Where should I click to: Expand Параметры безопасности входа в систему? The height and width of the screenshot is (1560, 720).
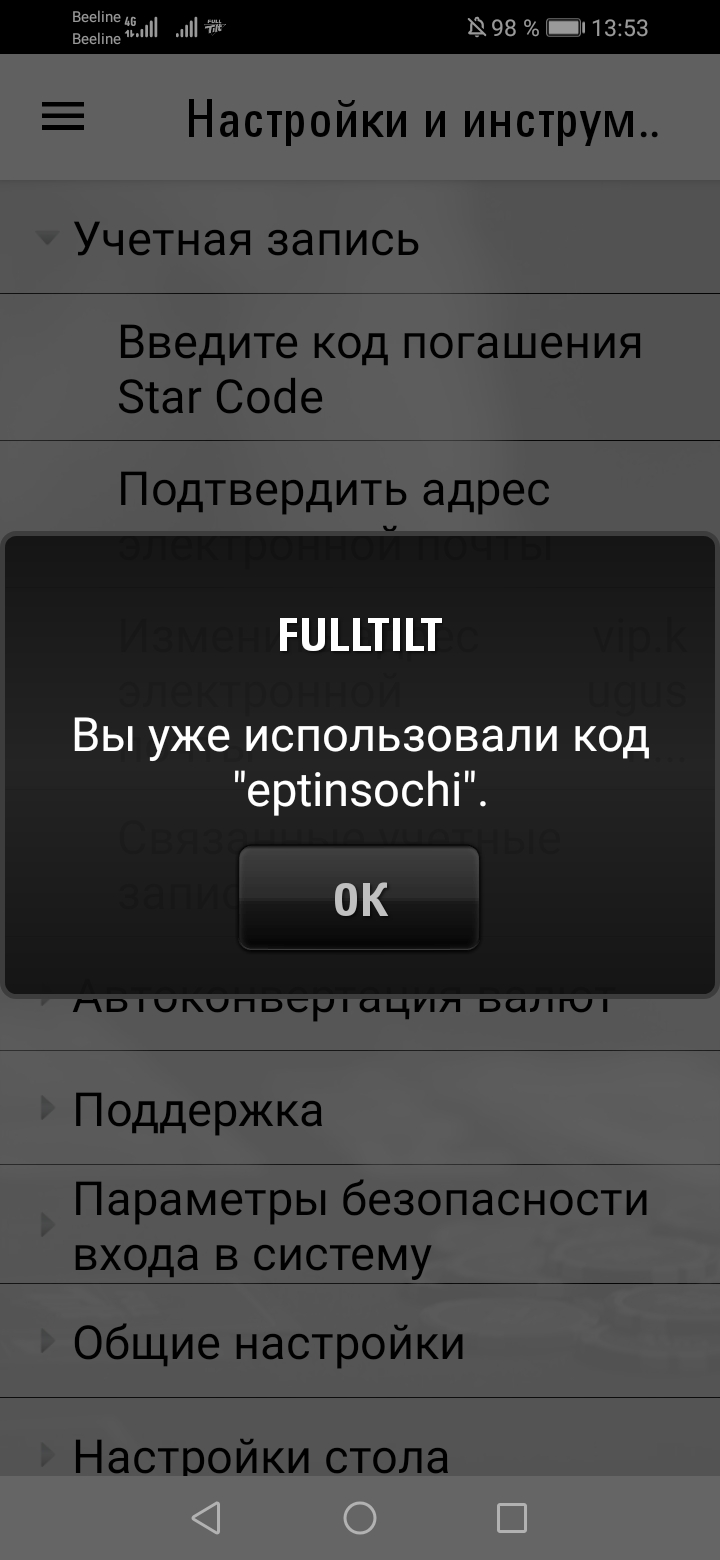(x=360, y=1226)
